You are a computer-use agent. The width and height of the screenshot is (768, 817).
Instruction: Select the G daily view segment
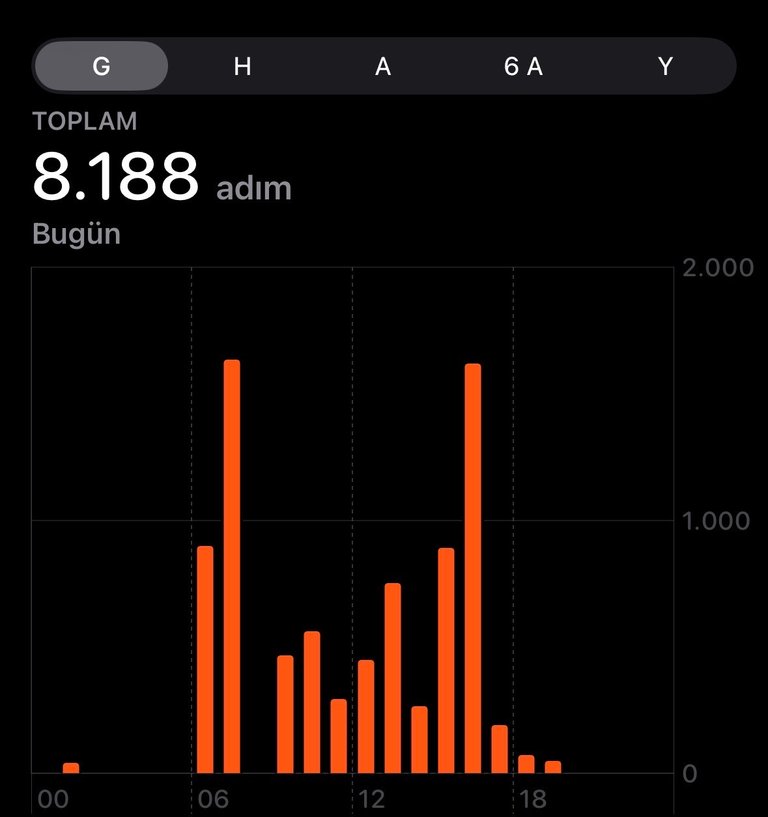click(101, 67)
